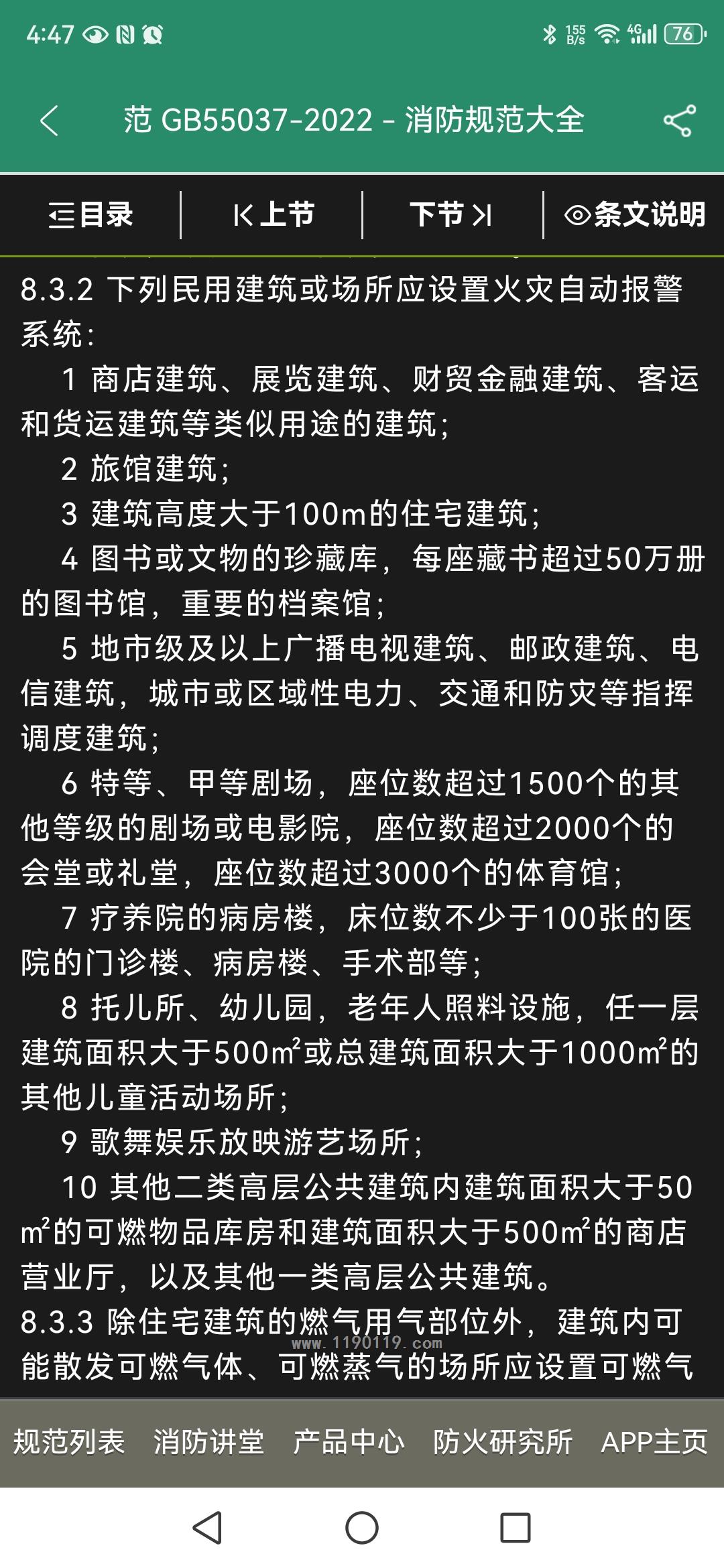
Task: Jump to the previous section 上节
Action: coord(273,215)
